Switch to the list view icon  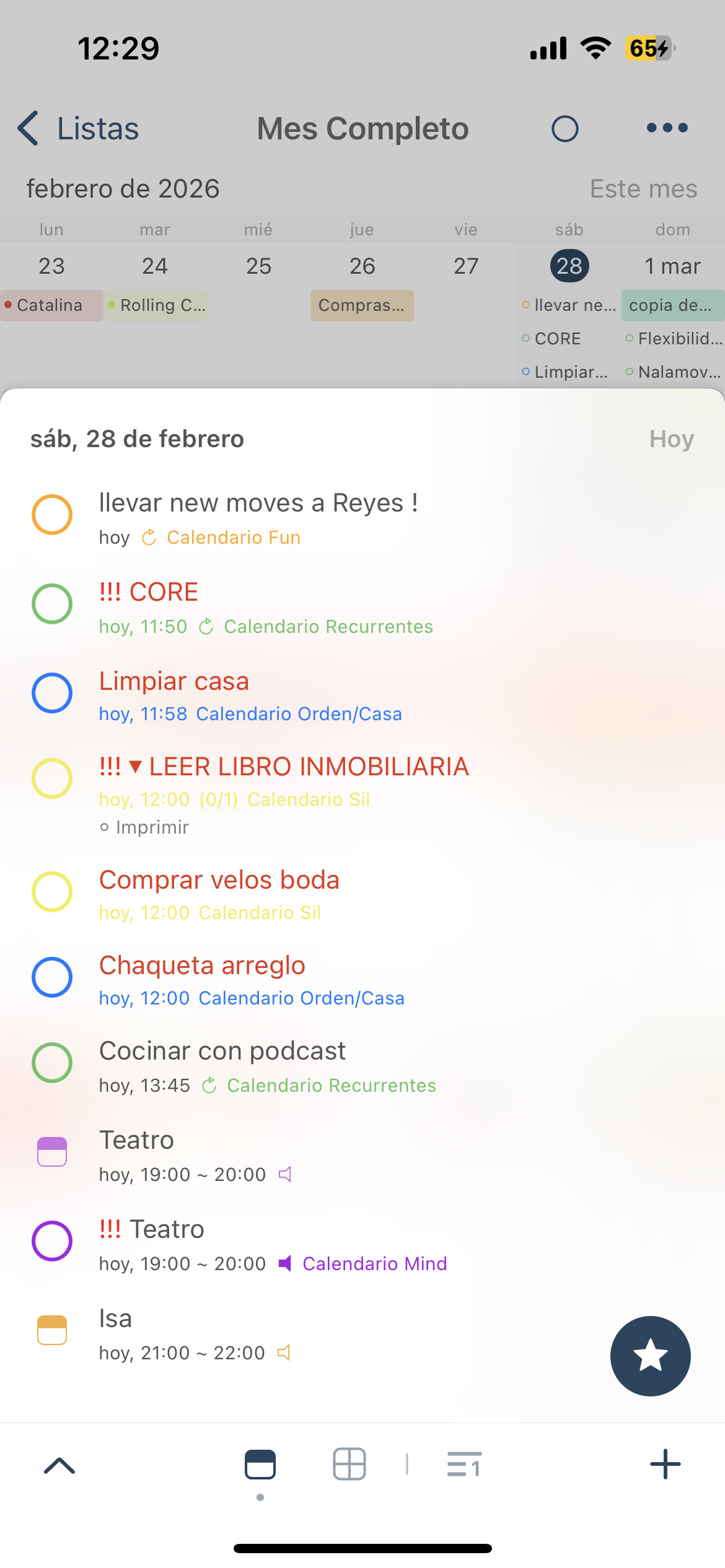(464, 1465)
